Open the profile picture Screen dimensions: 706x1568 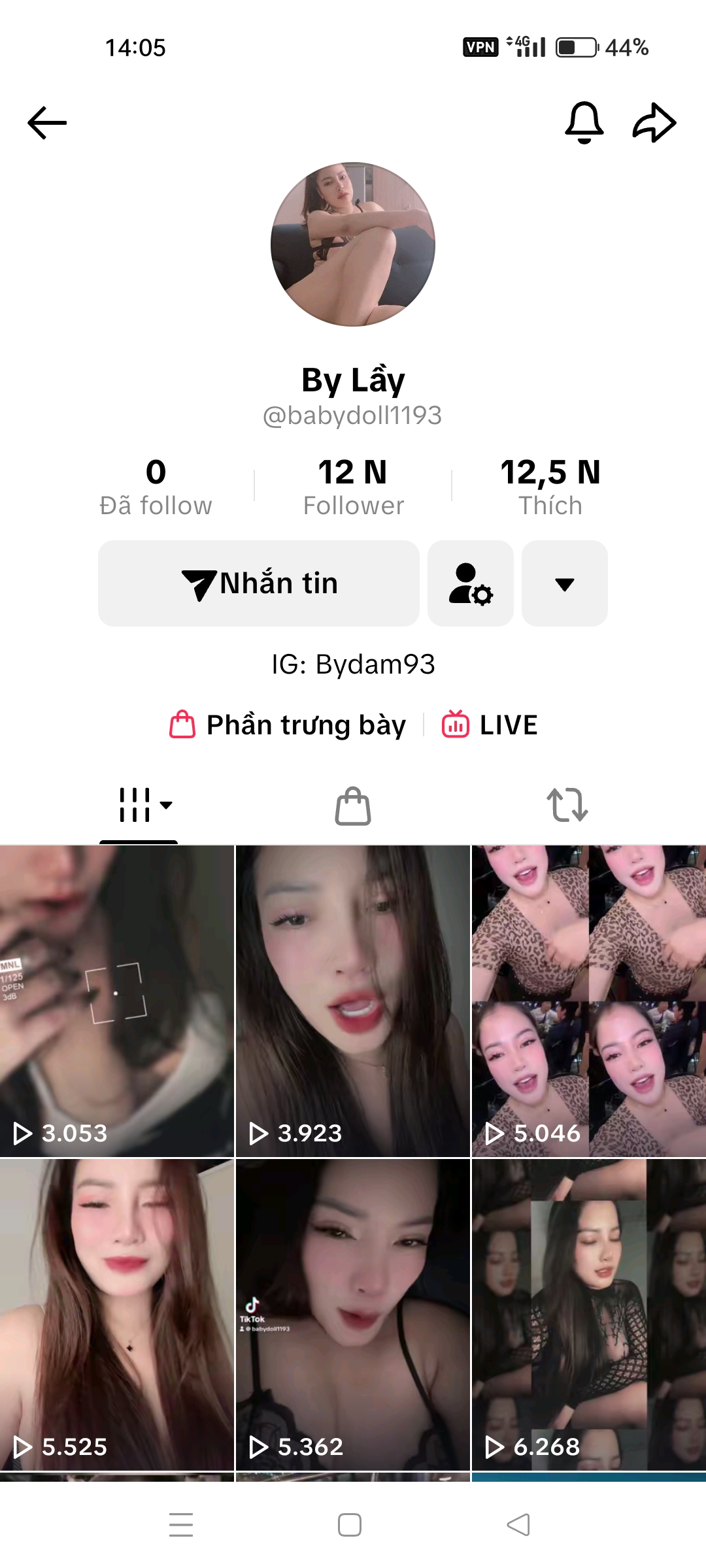tap(353, 244)
